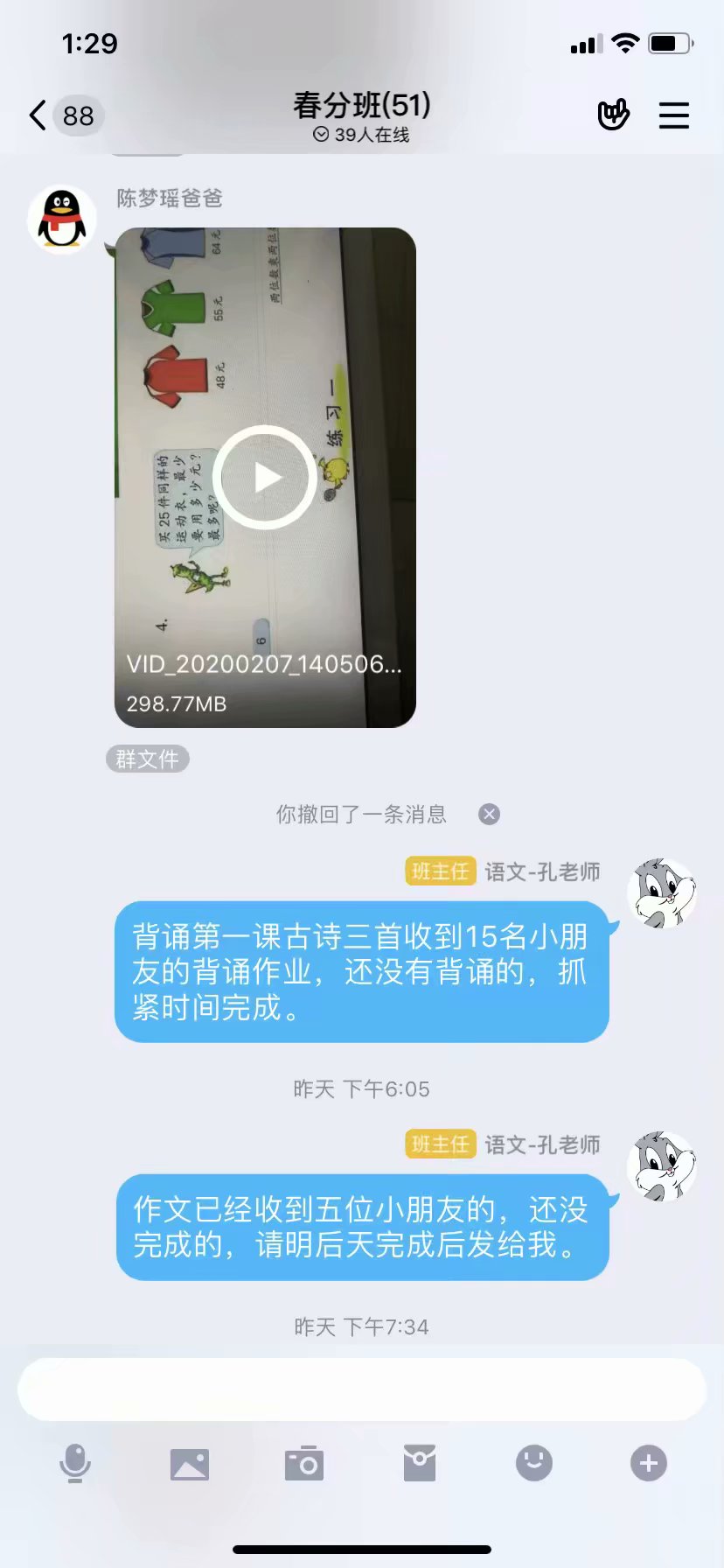Tap the message input field

(362, 1389)
